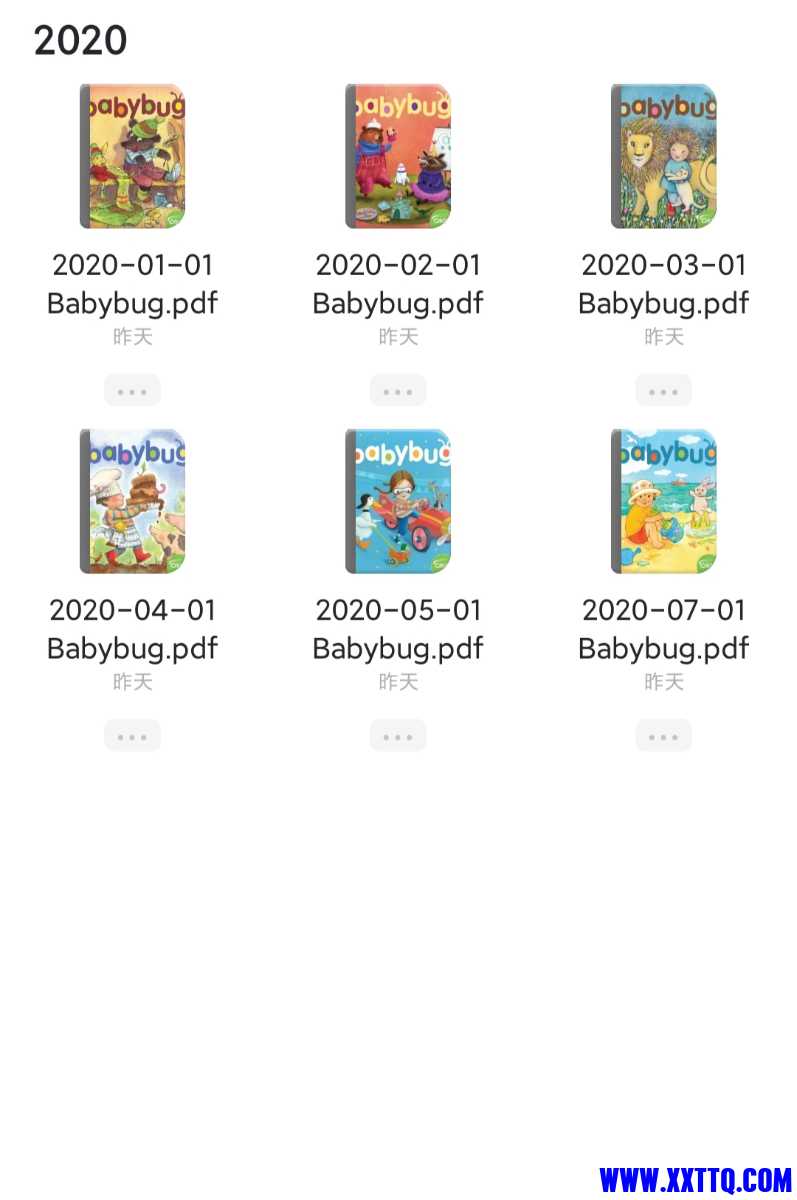Show more options for 2020-02-01 Babybug.pdf
Image resolution: width=797 pixels, height=1200 pixels.
click(x=398, y=391)
